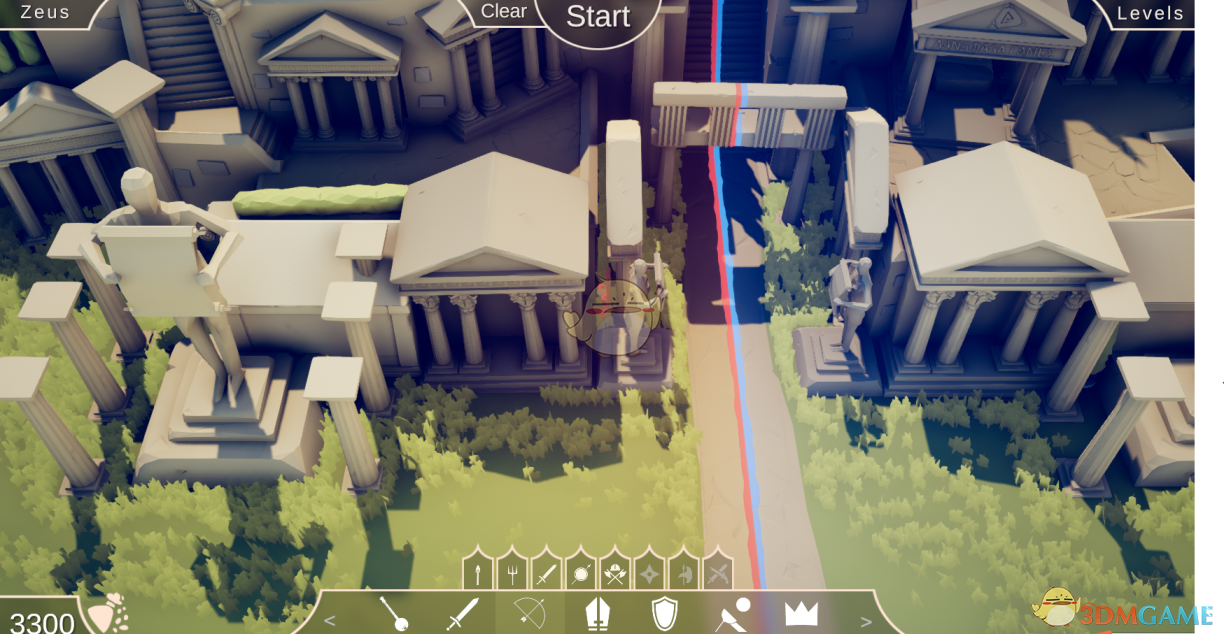Image resolution: width=1224 pixels, height=634 pixels.
Task: Tap the Zeus label button
Action: click(45, 13)
